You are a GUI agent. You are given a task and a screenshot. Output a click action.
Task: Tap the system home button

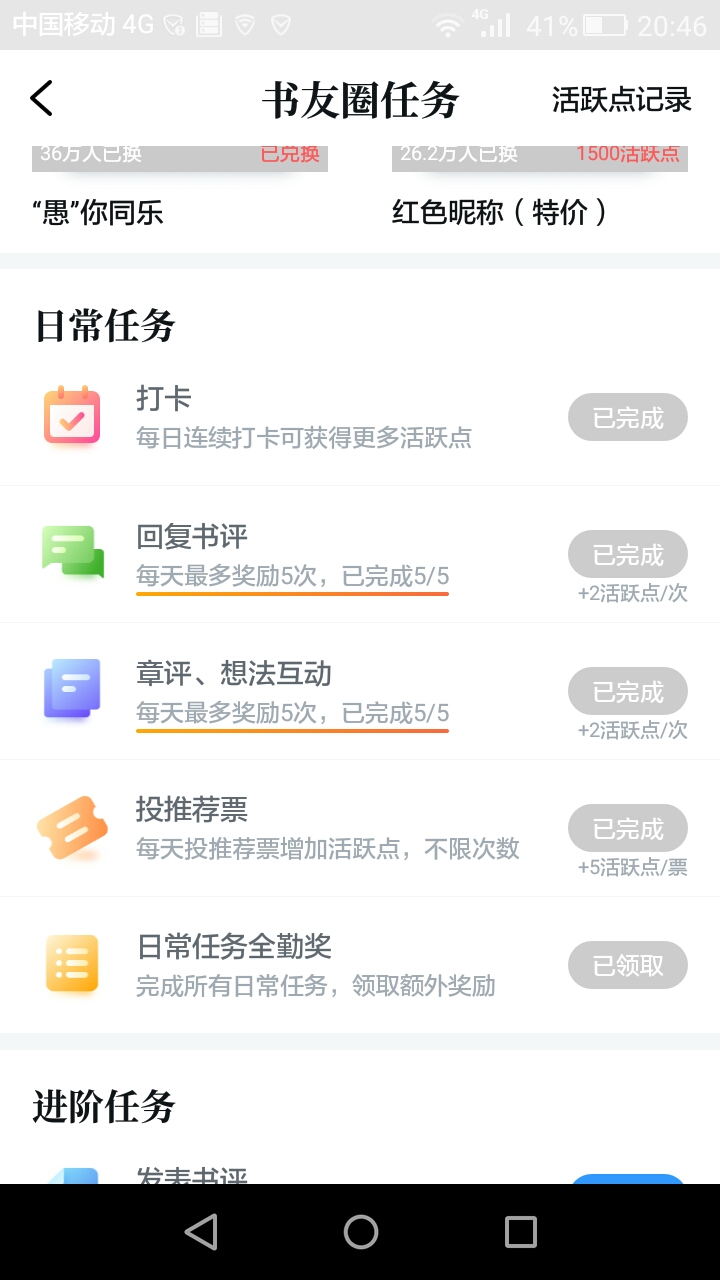(x=360, y=1232)
